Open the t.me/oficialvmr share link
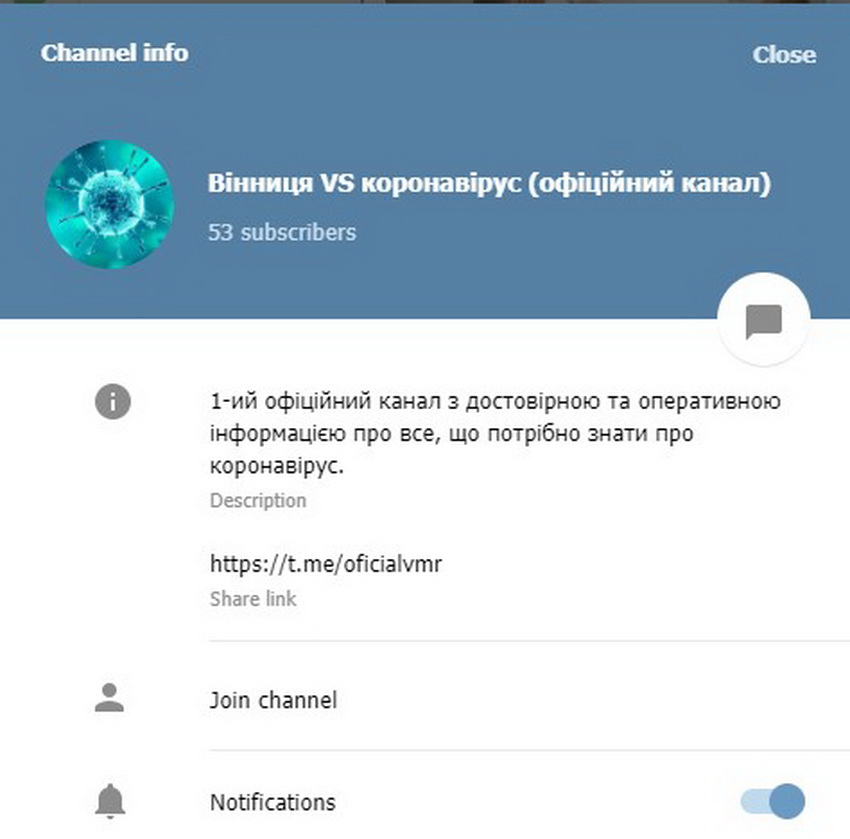This screenshot has height=839, width=850. click(x=326, y=564)
